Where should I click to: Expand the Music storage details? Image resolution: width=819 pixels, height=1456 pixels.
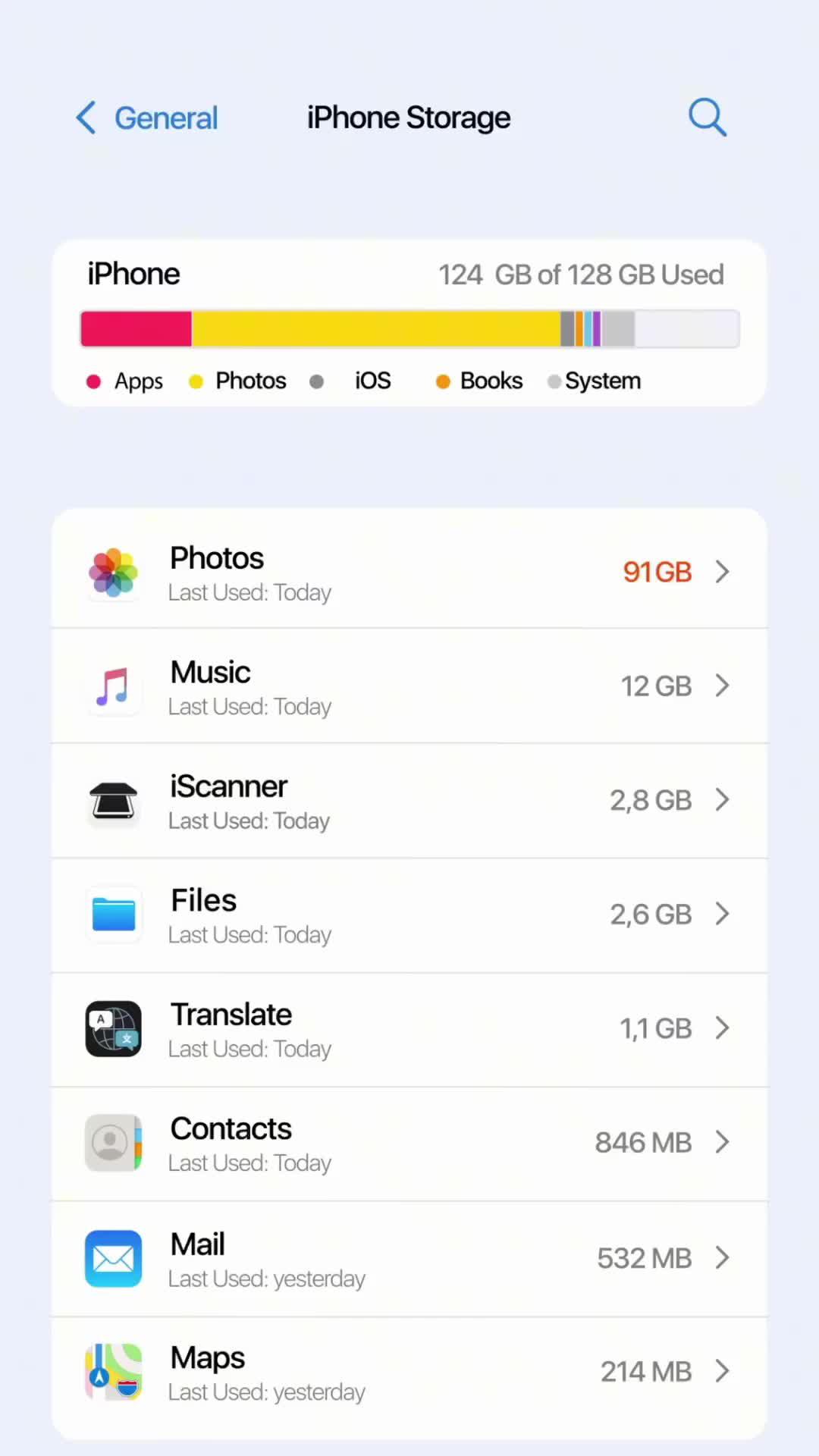[722, 686]
